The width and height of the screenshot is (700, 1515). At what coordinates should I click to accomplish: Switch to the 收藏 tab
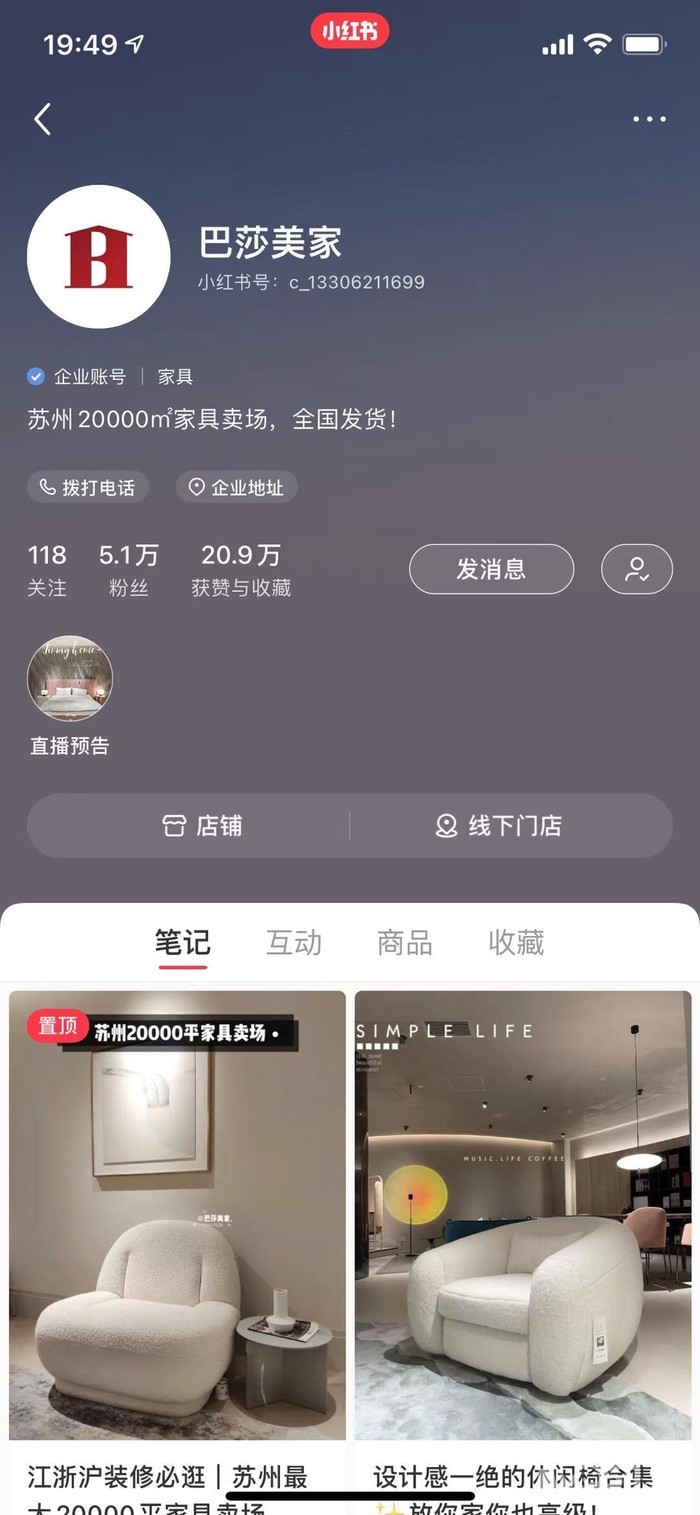tap(516, 942)
